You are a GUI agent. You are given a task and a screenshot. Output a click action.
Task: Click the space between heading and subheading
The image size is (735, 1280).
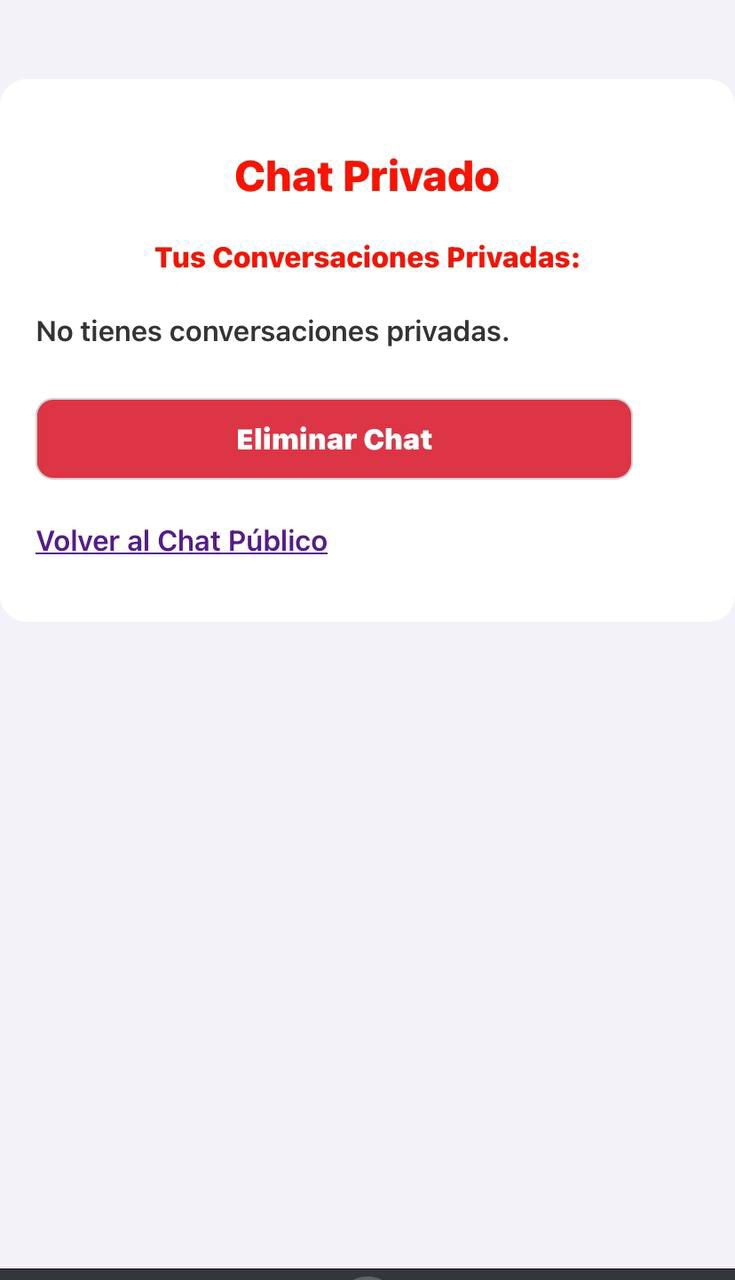click(x=366, y=218)
